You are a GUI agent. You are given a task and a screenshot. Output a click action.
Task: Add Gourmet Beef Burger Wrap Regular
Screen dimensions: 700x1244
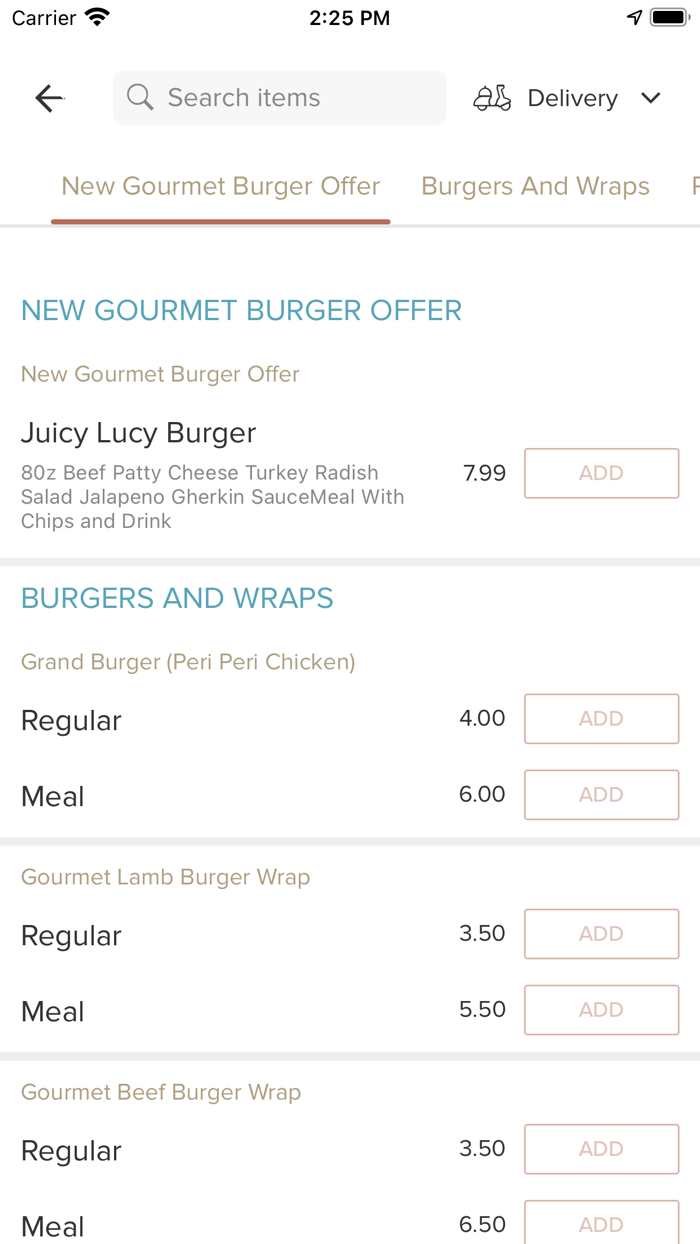point(601,1149)
